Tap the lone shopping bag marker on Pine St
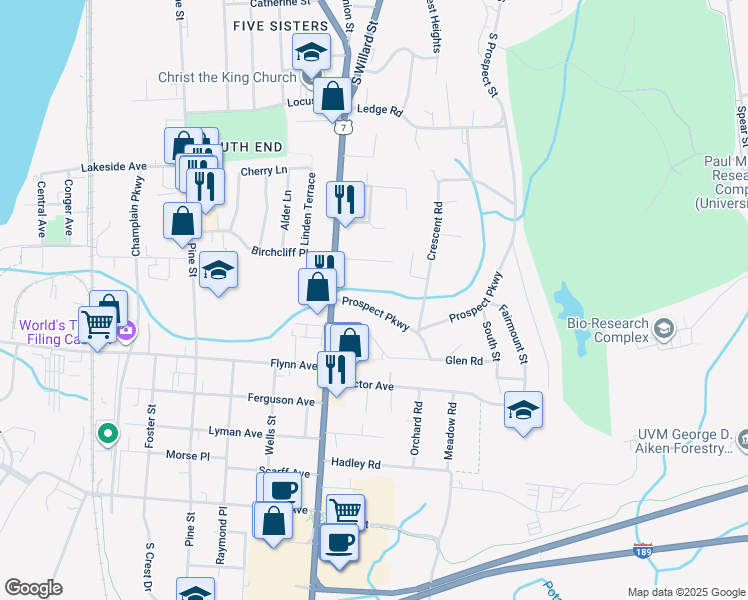This screenshot has height=600, width=748. point(182,221)
